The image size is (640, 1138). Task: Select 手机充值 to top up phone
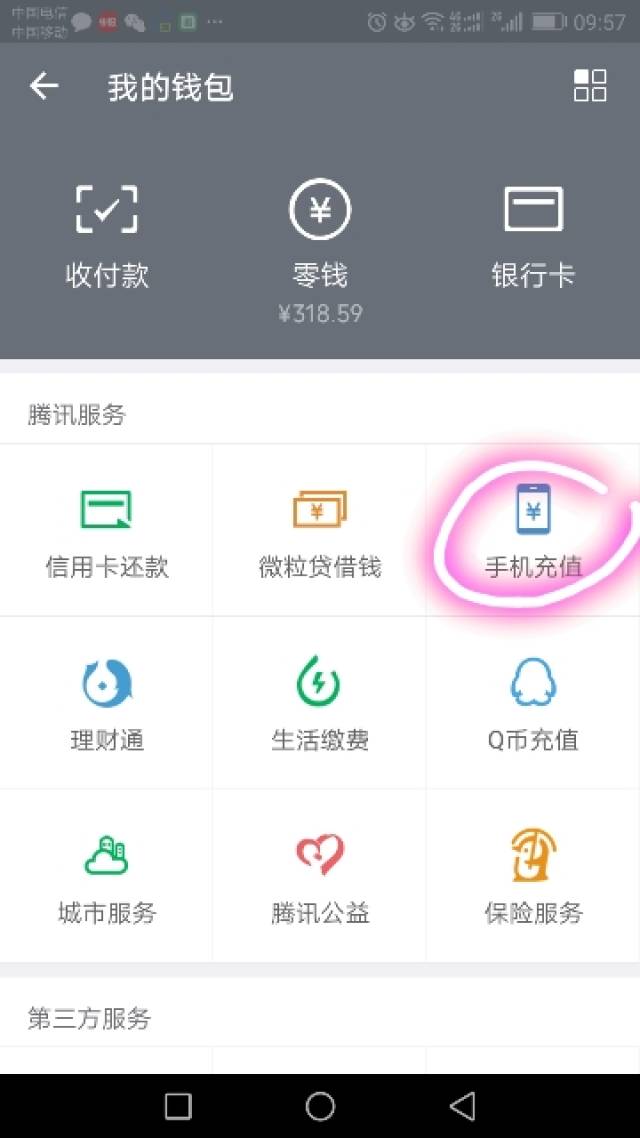(x=533, y=531)
